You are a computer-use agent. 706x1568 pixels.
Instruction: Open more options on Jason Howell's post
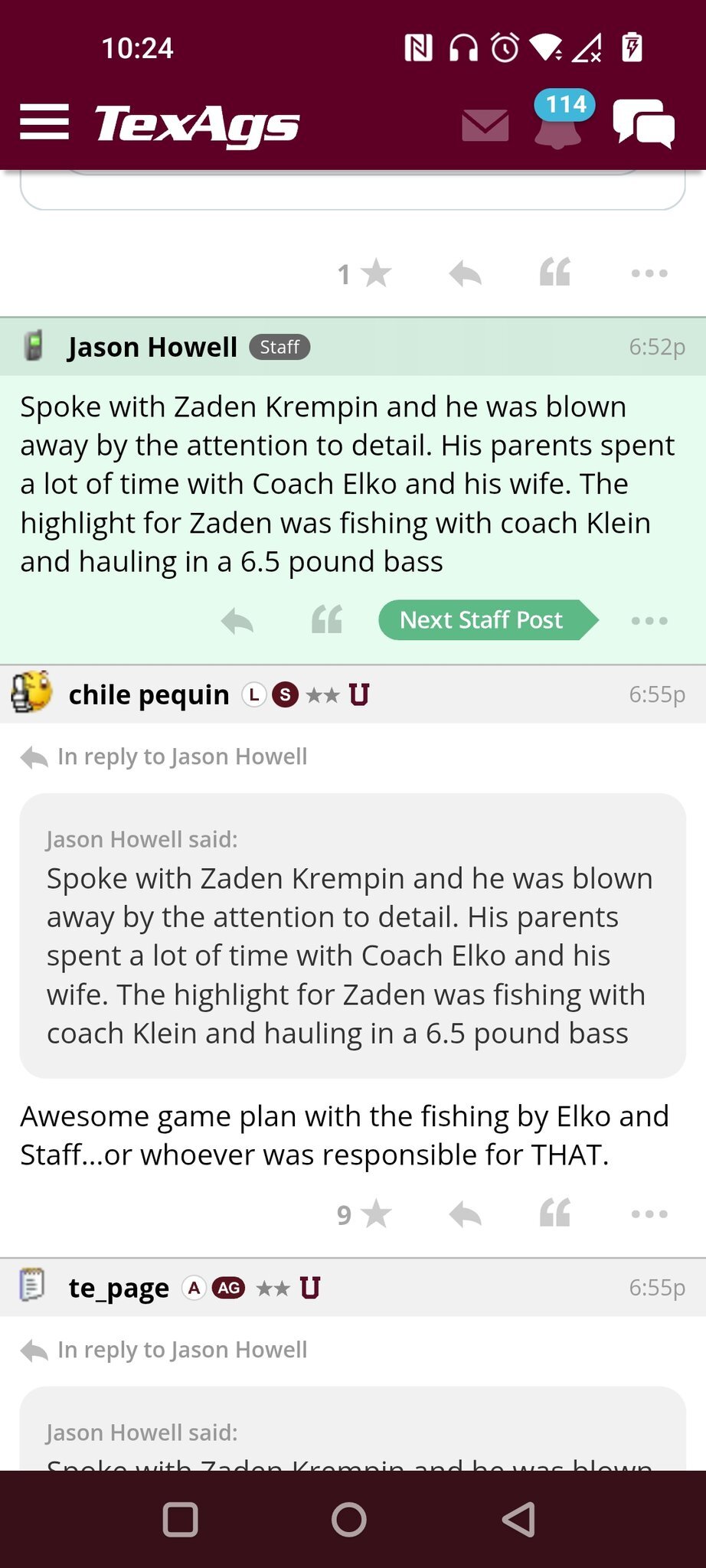pyautogui.click(x=649, y=620)
